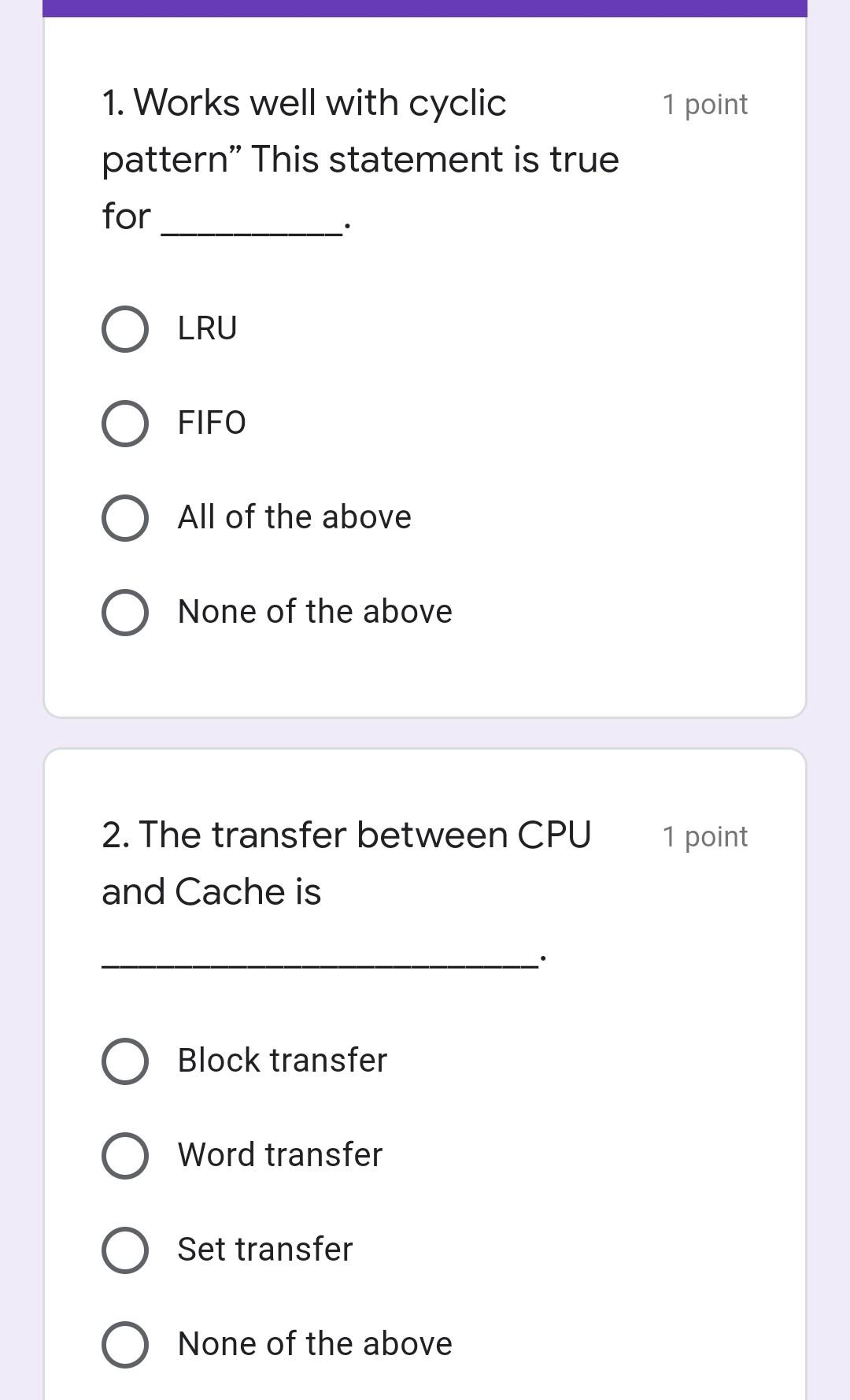Pick None of the above for question 2
This screenshot has height=1400, width=850.
(125, 1345)
